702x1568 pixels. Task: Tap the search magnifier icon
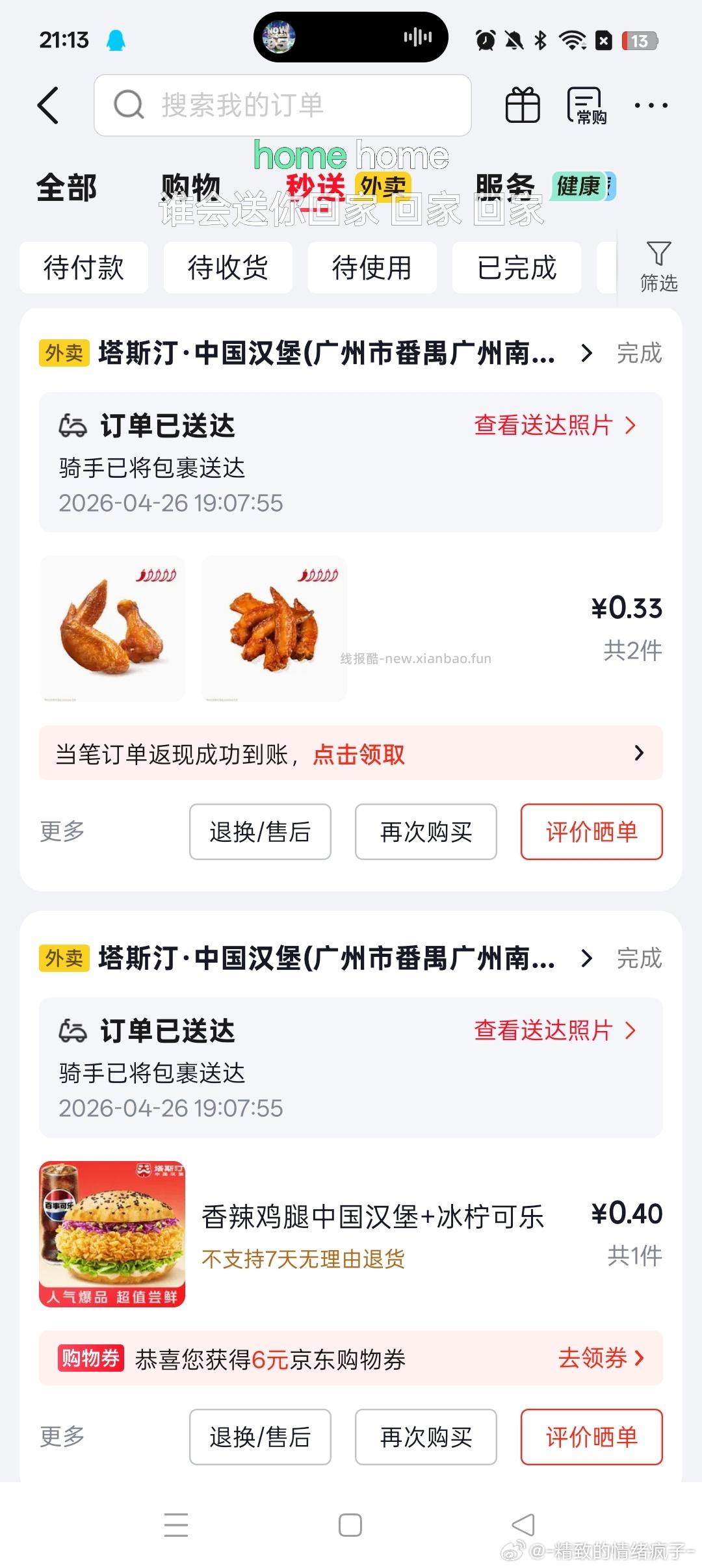coord(129,106)
